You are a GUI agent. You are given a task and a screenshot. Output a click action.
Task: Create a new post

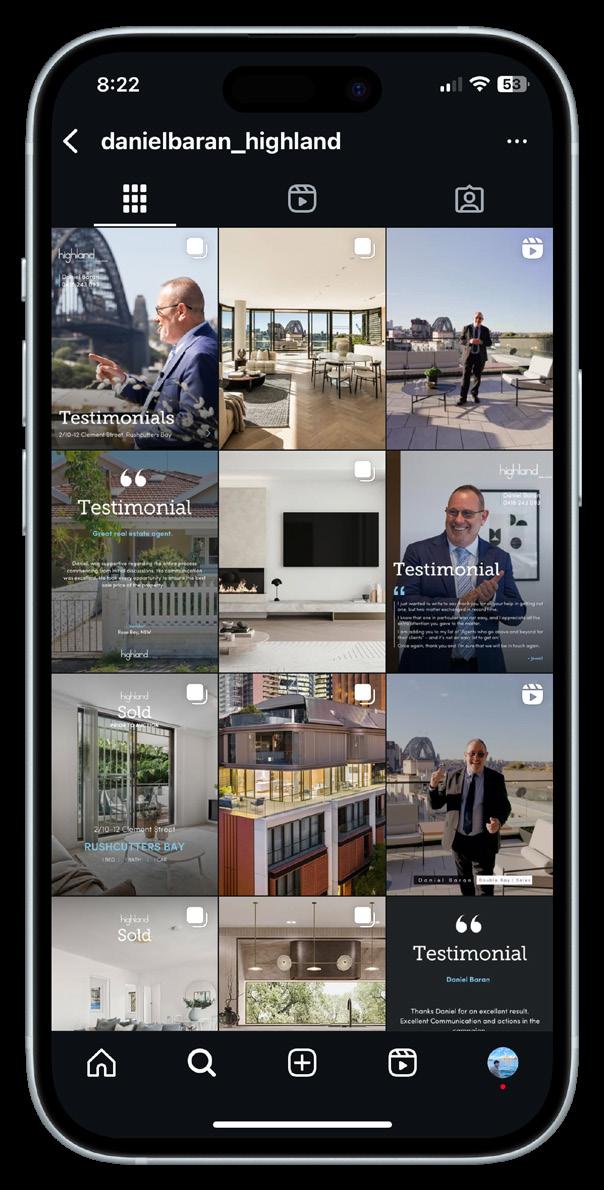[302, 1062]
